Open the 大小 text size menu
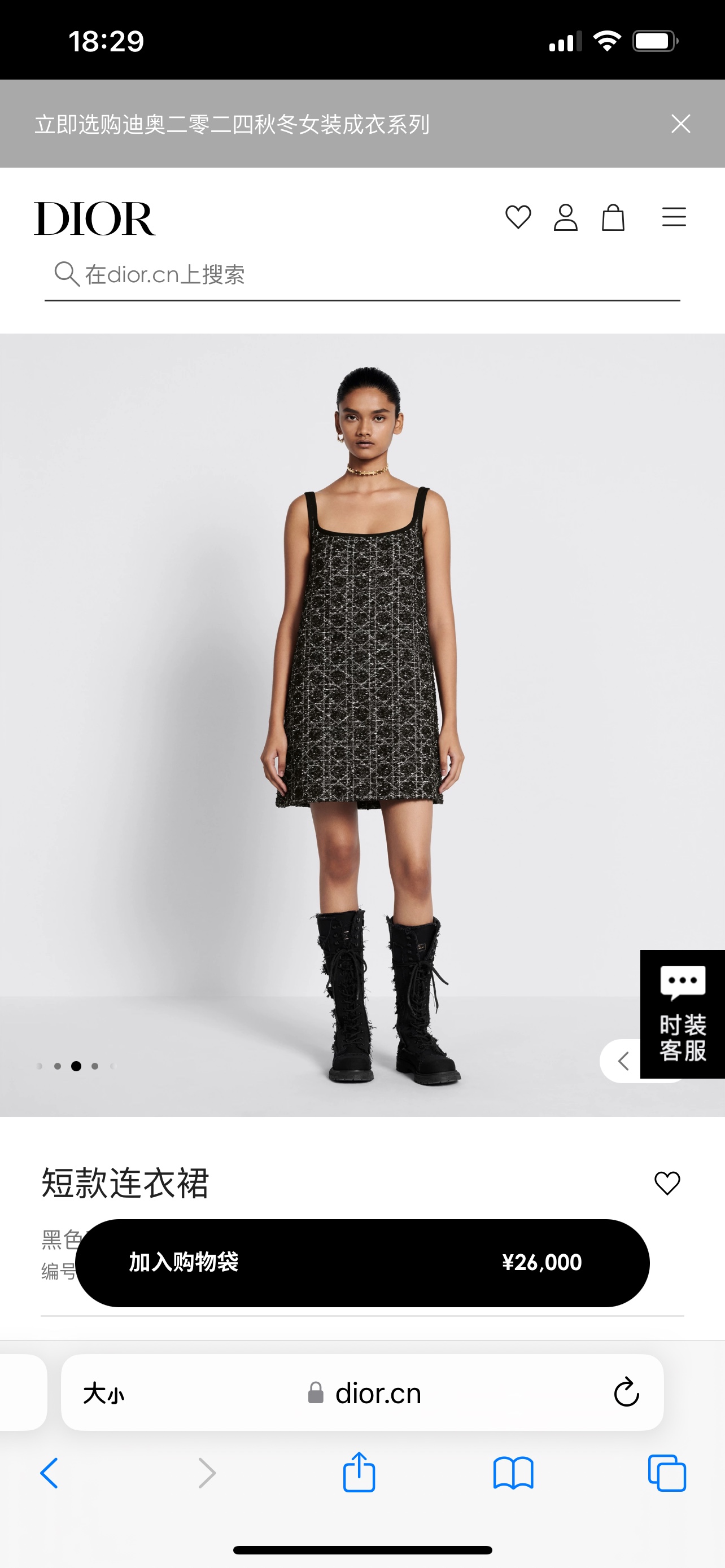The height and width of the screenshot is (1568, 725). tap(104, 1393)
